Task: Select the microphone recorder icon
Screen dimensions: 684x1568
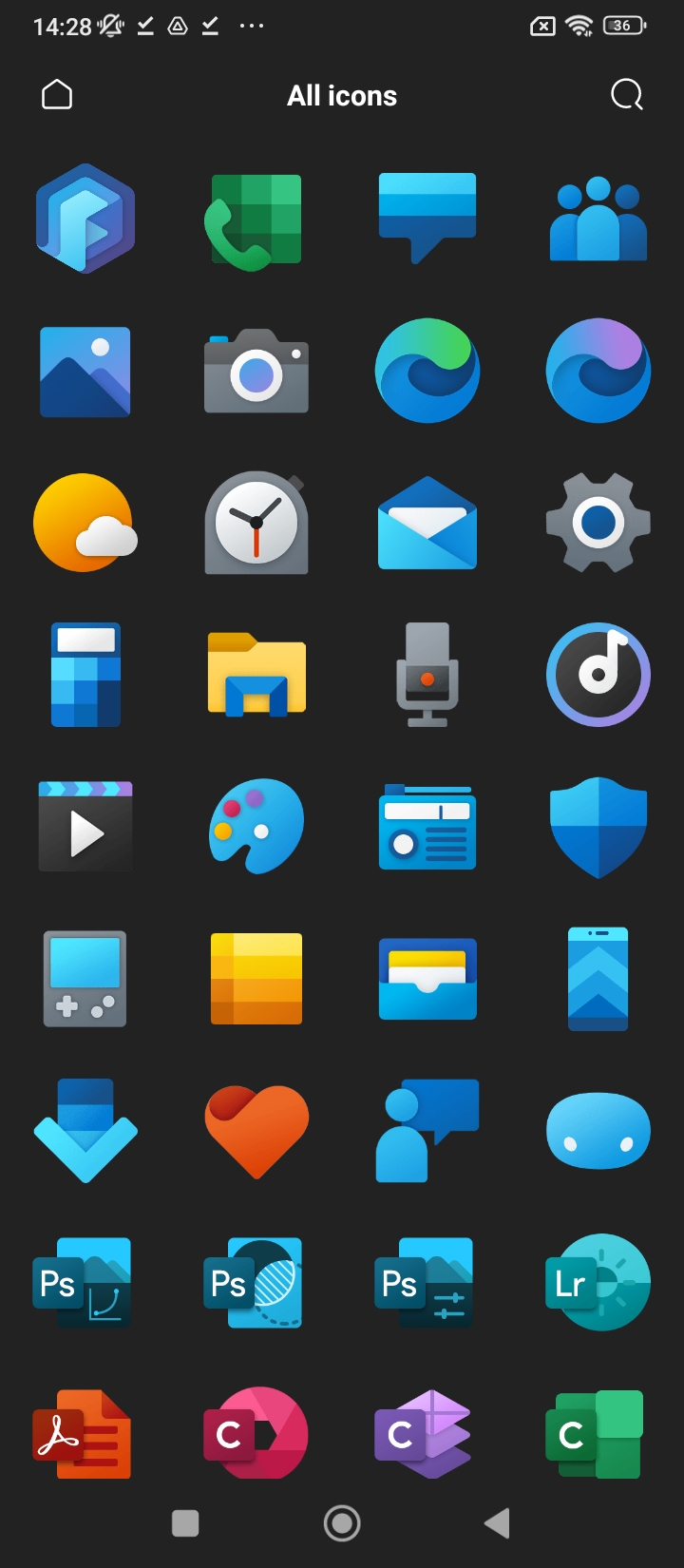Action: (x=427, y=675)
